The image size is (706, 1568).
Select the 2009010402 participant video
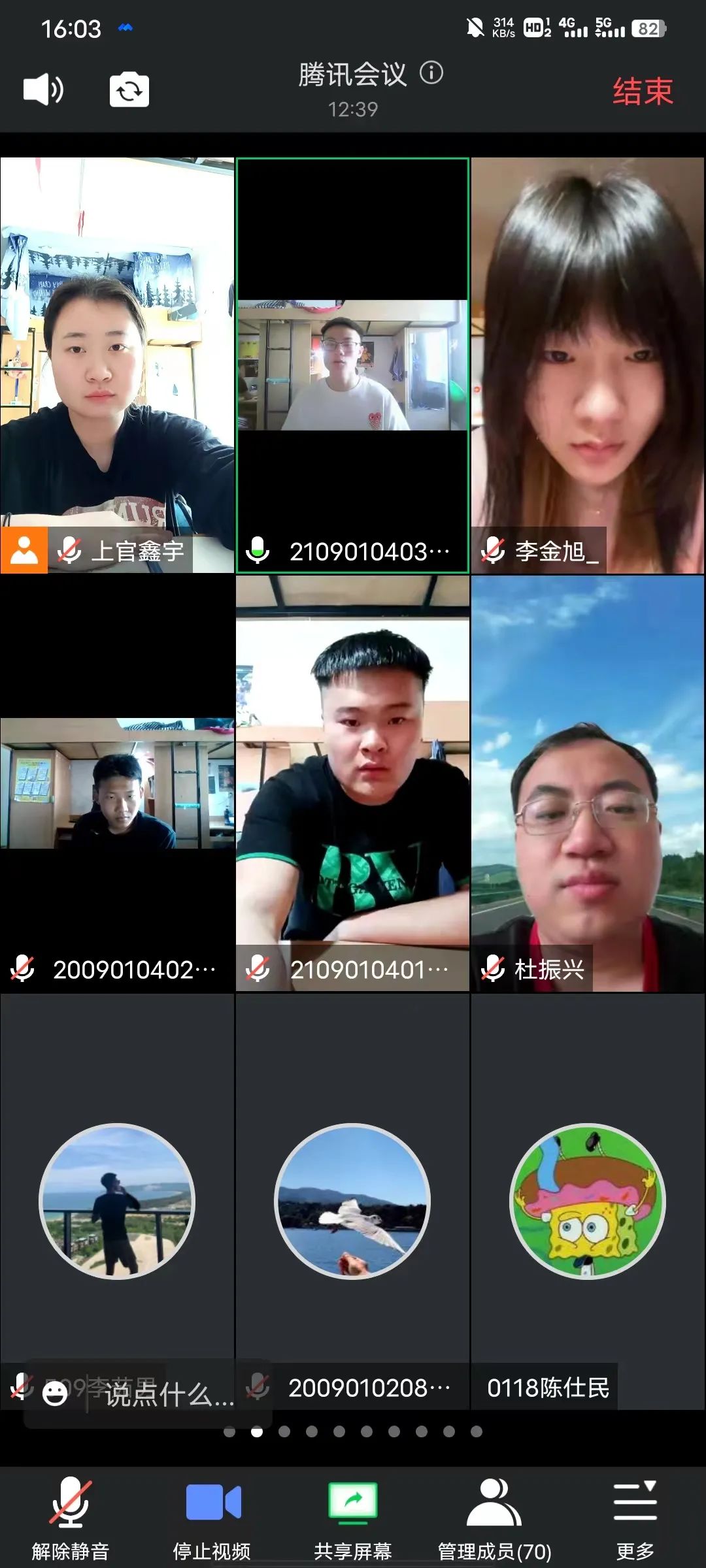tap(117, 784)
